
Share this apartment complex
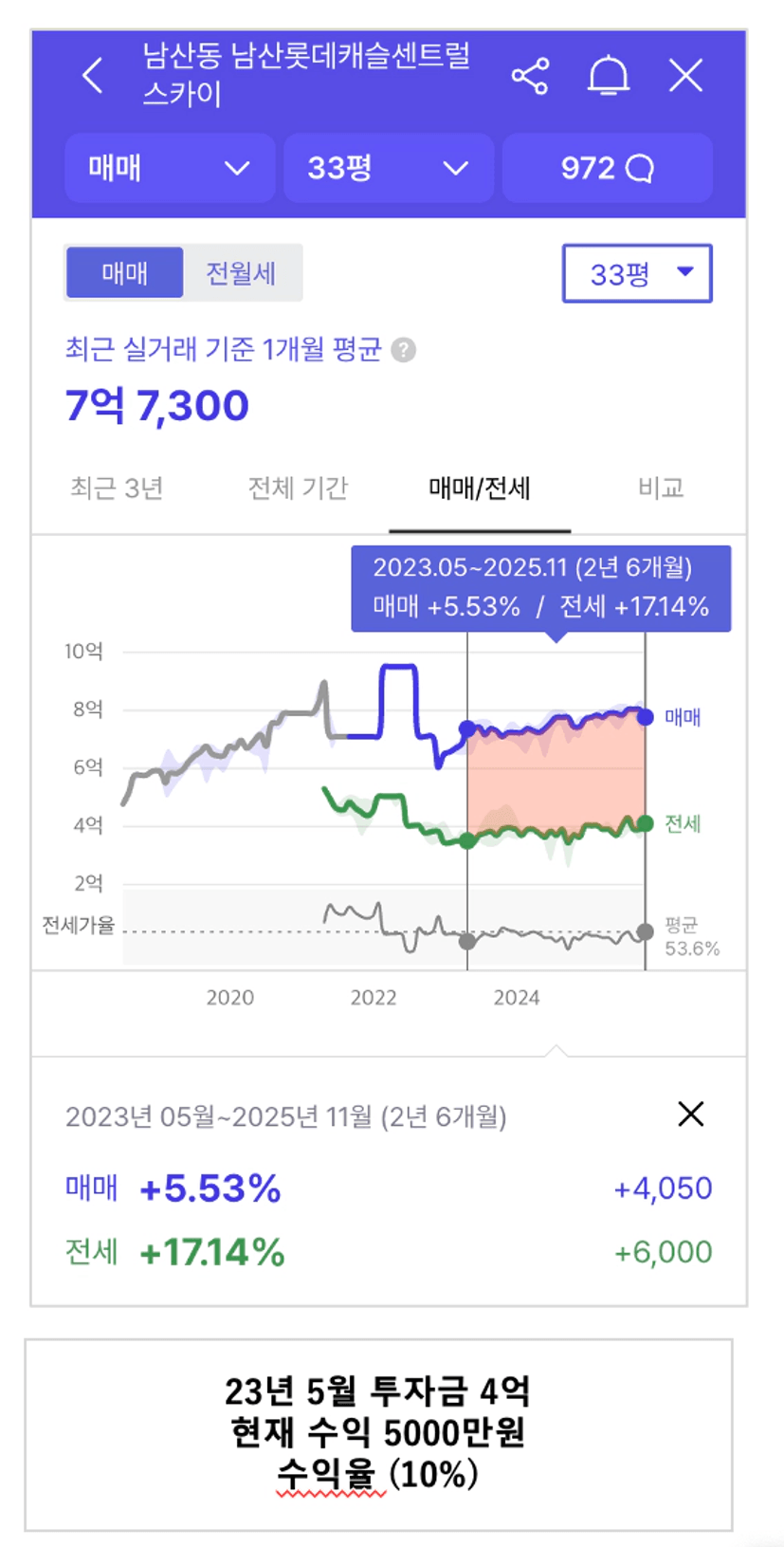coord(530,76)
